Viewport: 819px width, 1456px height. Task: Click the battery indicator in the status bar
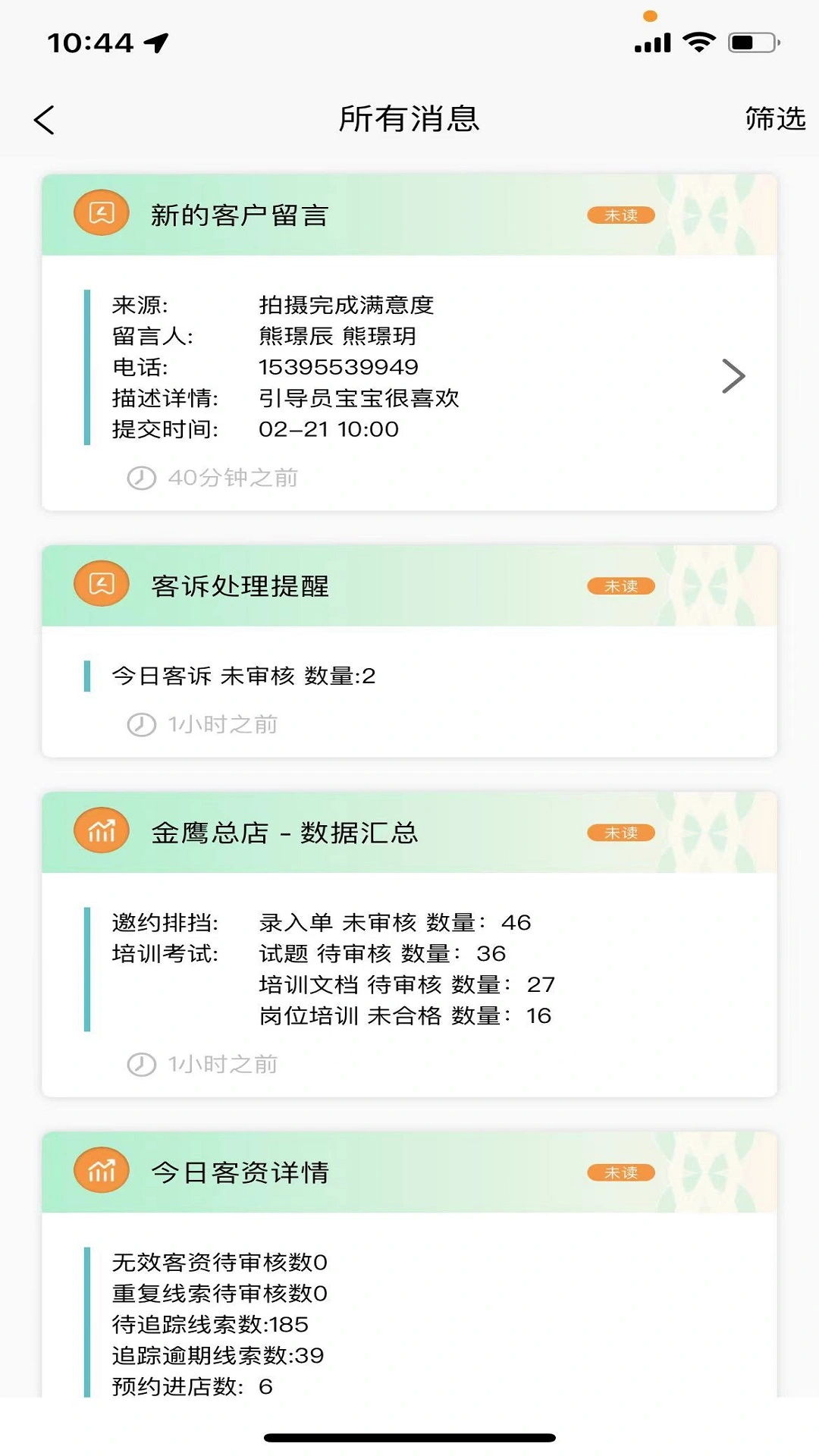[751, 42]
